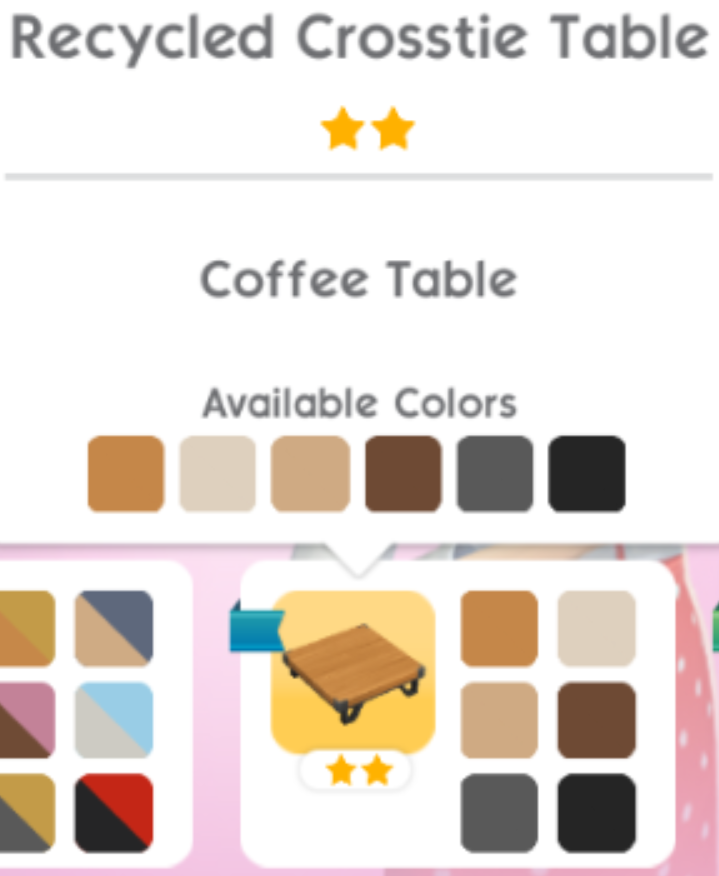This screenshot has height=876, width=719.
Task: Apply the dark brown swatch in the table card
Action: click(596, 720)
